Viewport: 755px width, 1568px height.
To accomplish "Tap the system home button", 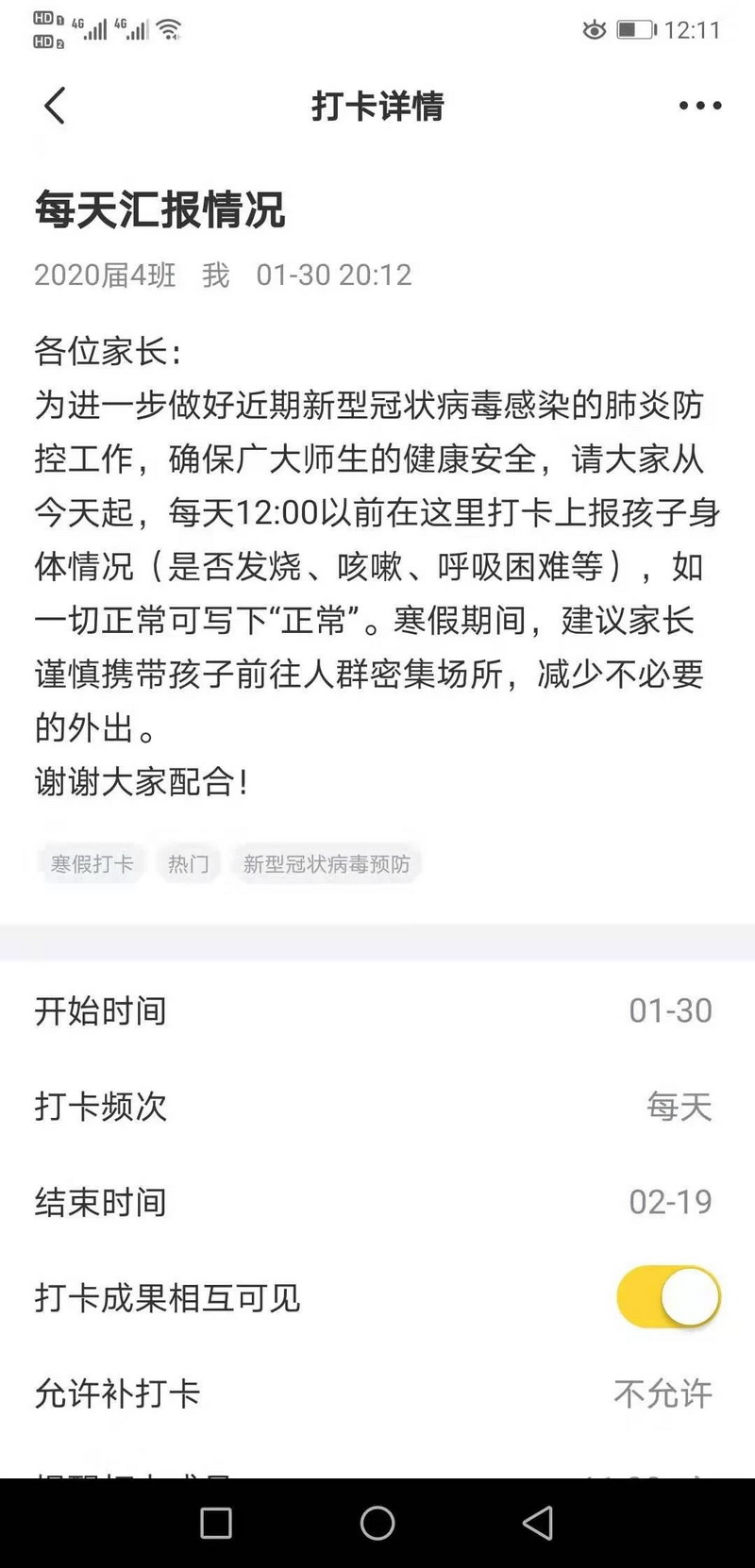I will [377, 1523].
